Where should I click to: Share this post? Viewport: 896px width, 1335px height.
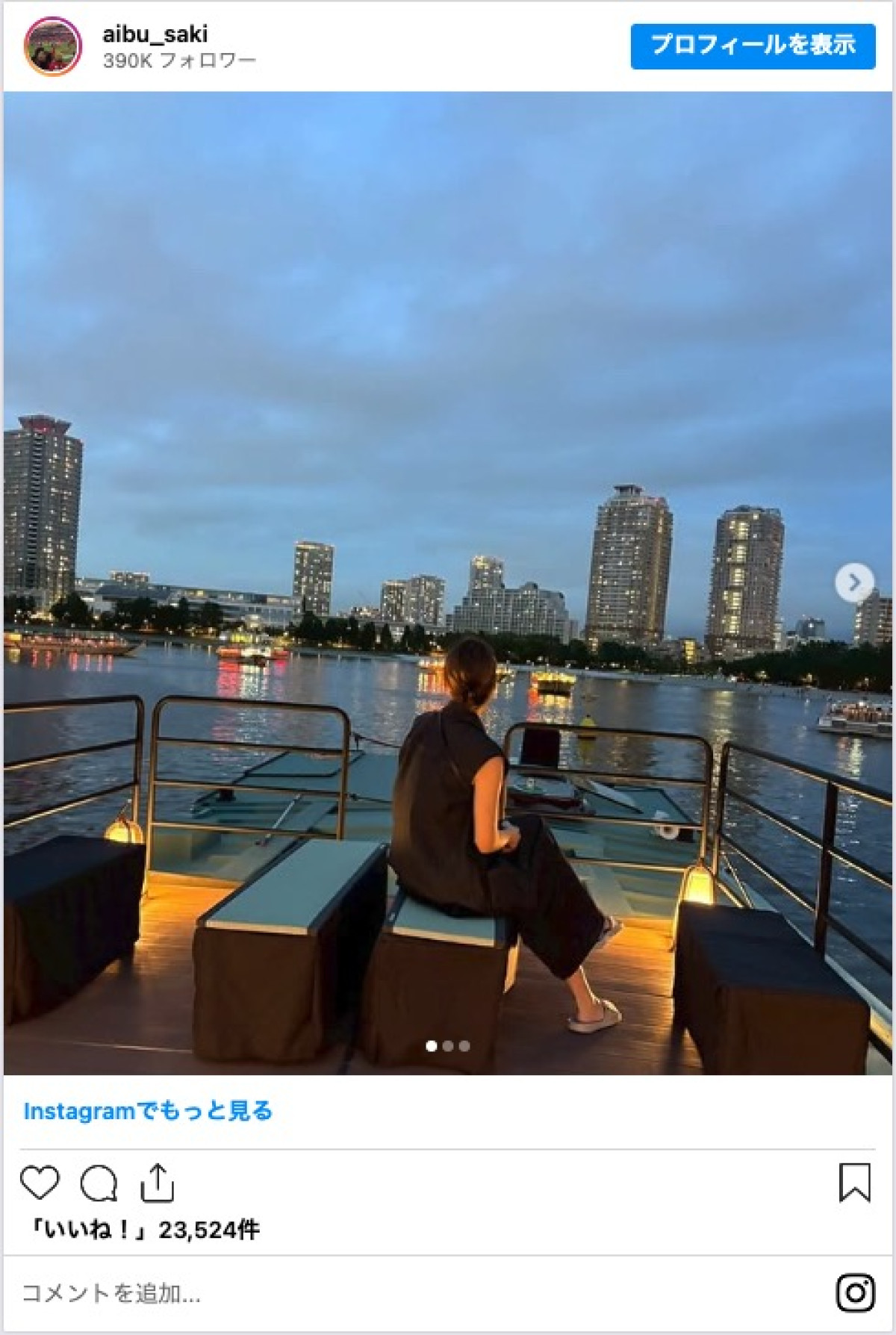point(157,1183)
